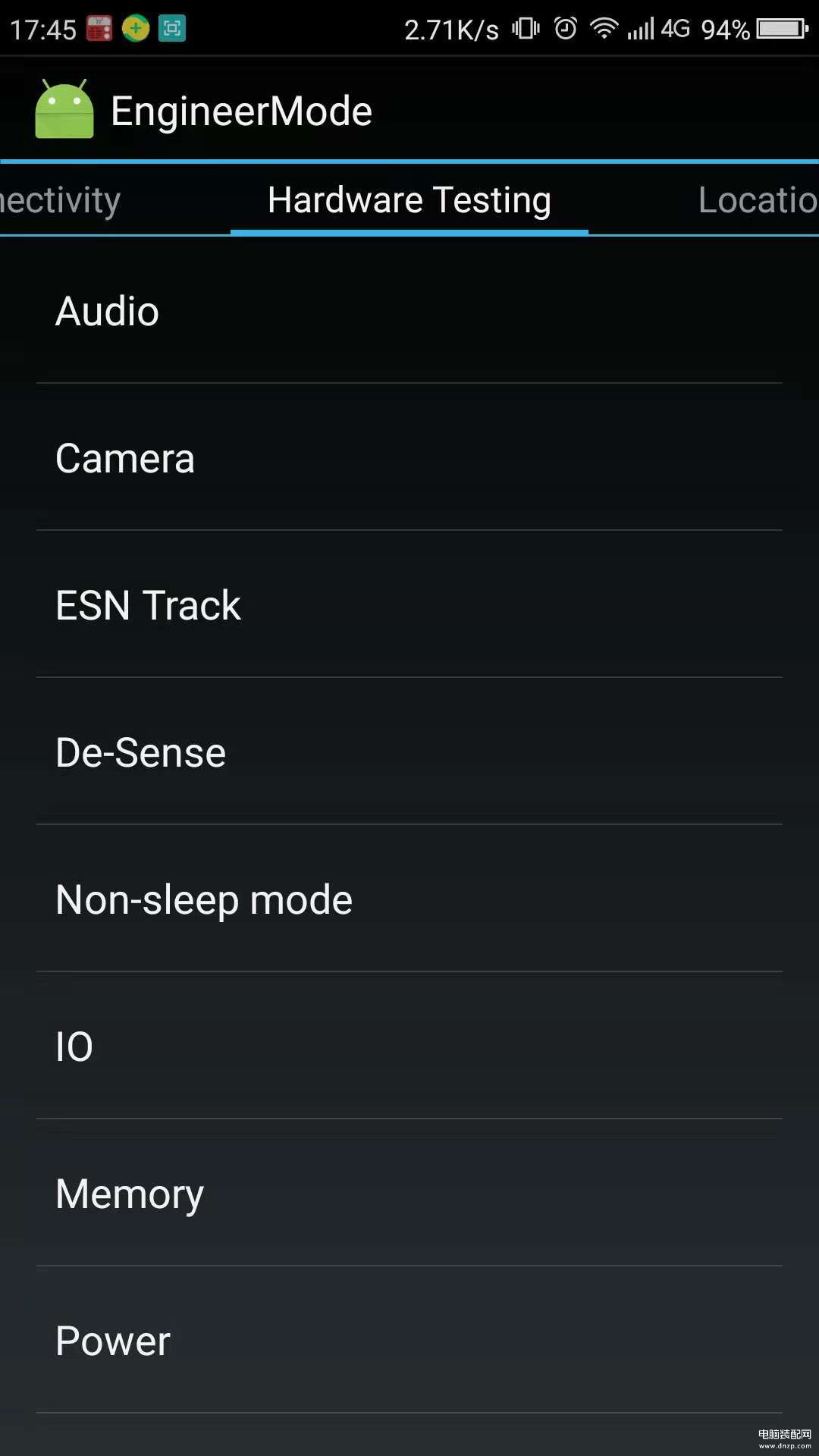Select the Hardware Testing tab
This screenshot has width=819, height=1456.
[x=409, y=200]
